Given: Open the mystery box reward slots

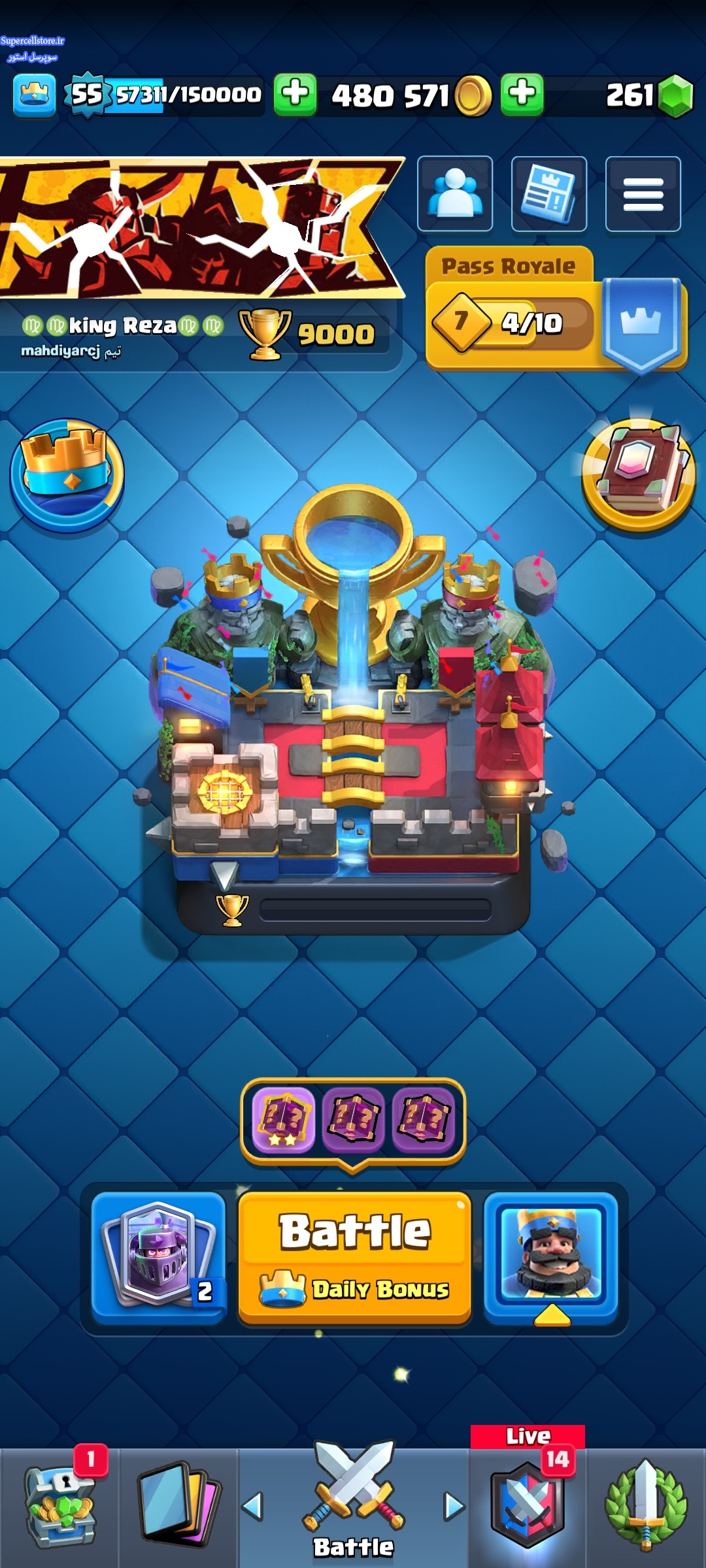Looking at the screenshot, I should (x=353, y=1119).
